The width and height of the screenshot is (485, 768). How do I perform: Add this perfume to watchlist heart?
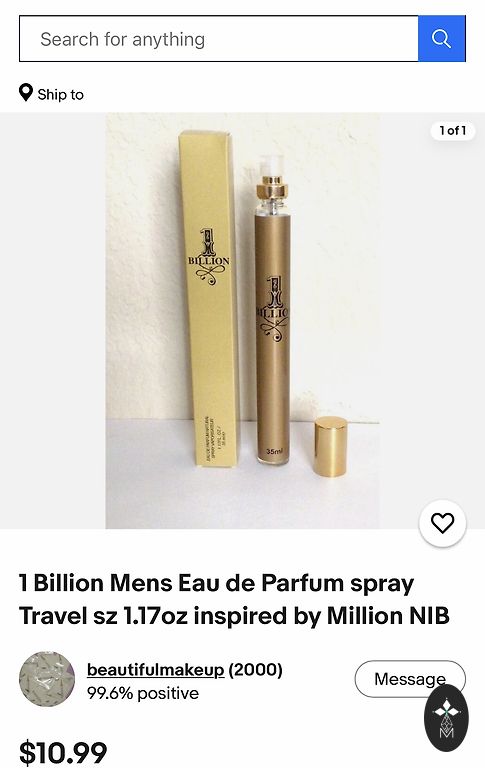tap(442, 523)
